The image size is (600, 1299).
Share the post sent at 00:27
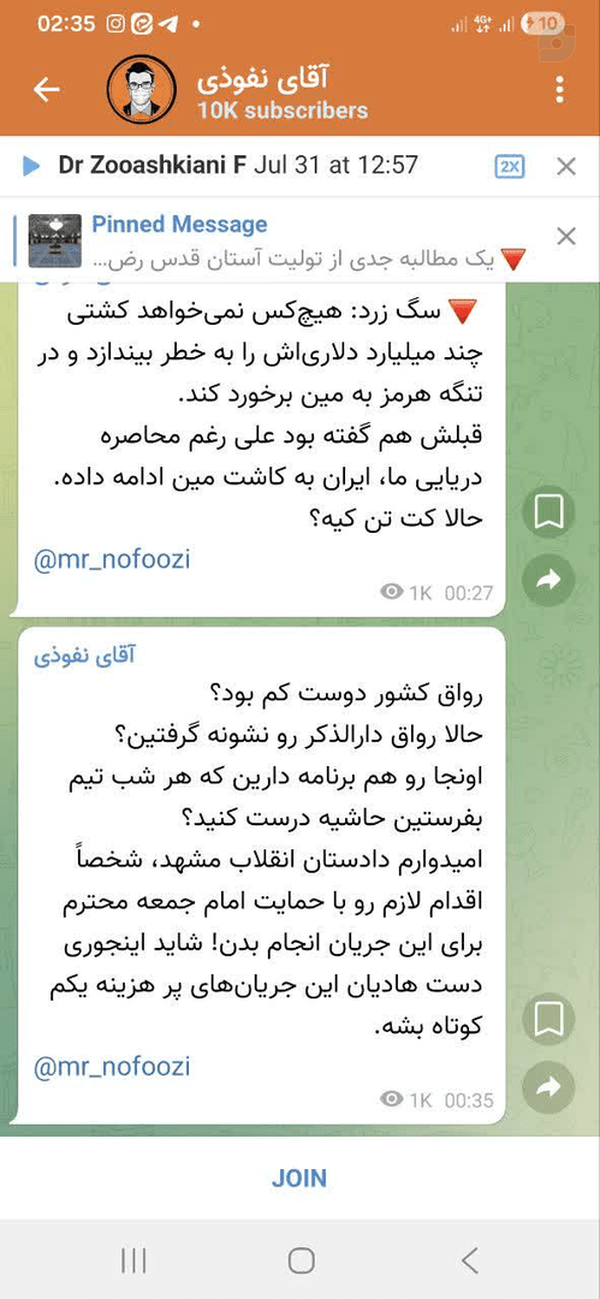pos(549,579)
